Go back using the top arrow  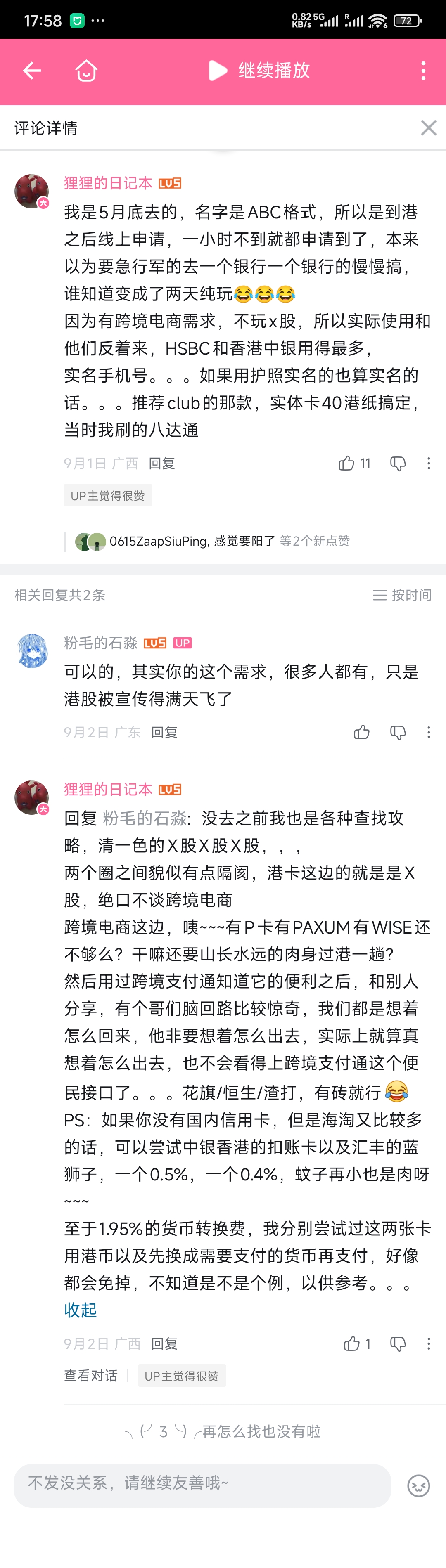pos(32,71)
